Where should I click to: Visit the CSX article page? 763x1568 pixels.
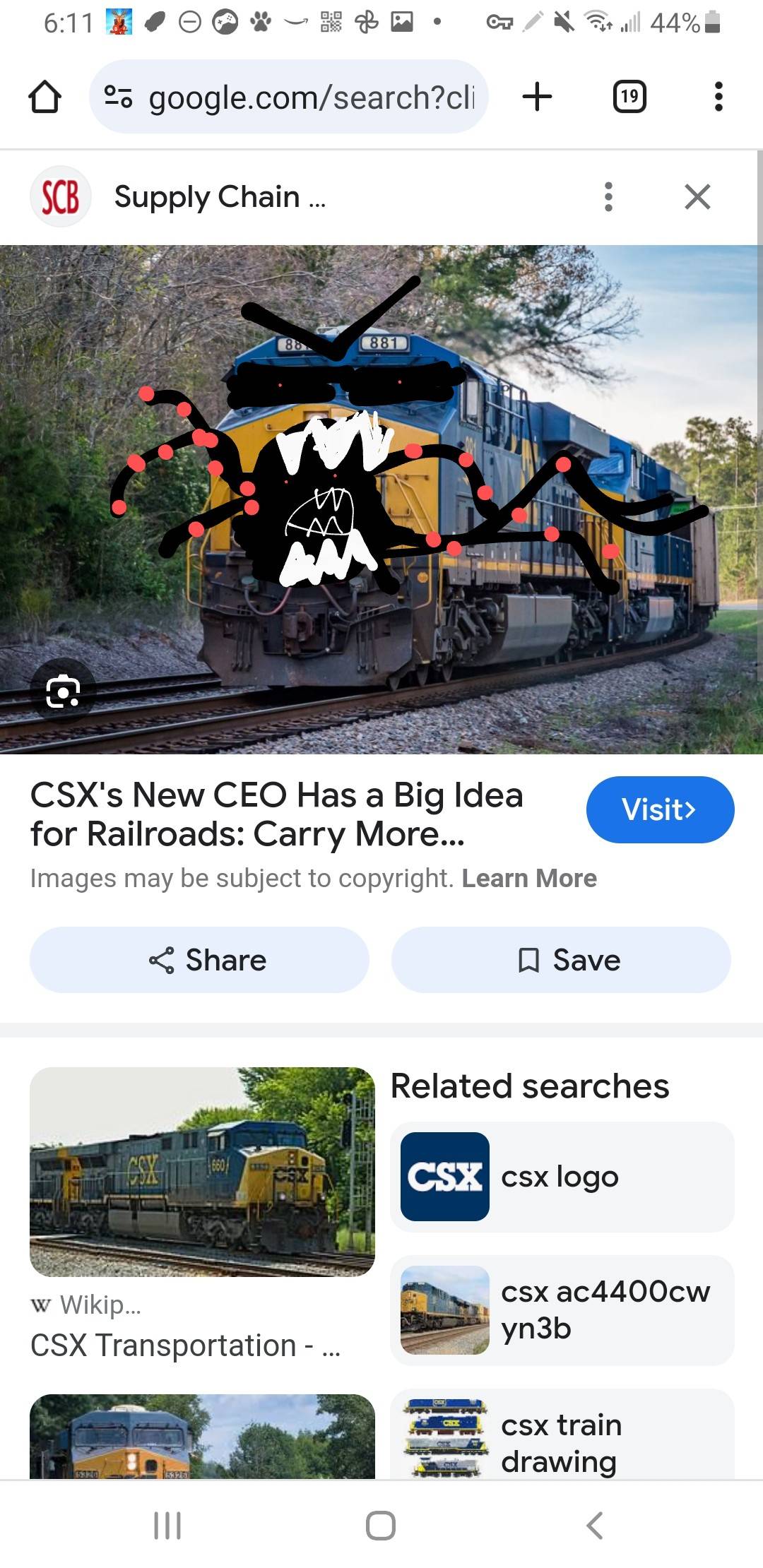pyautogui.click(x=660, y=809)
